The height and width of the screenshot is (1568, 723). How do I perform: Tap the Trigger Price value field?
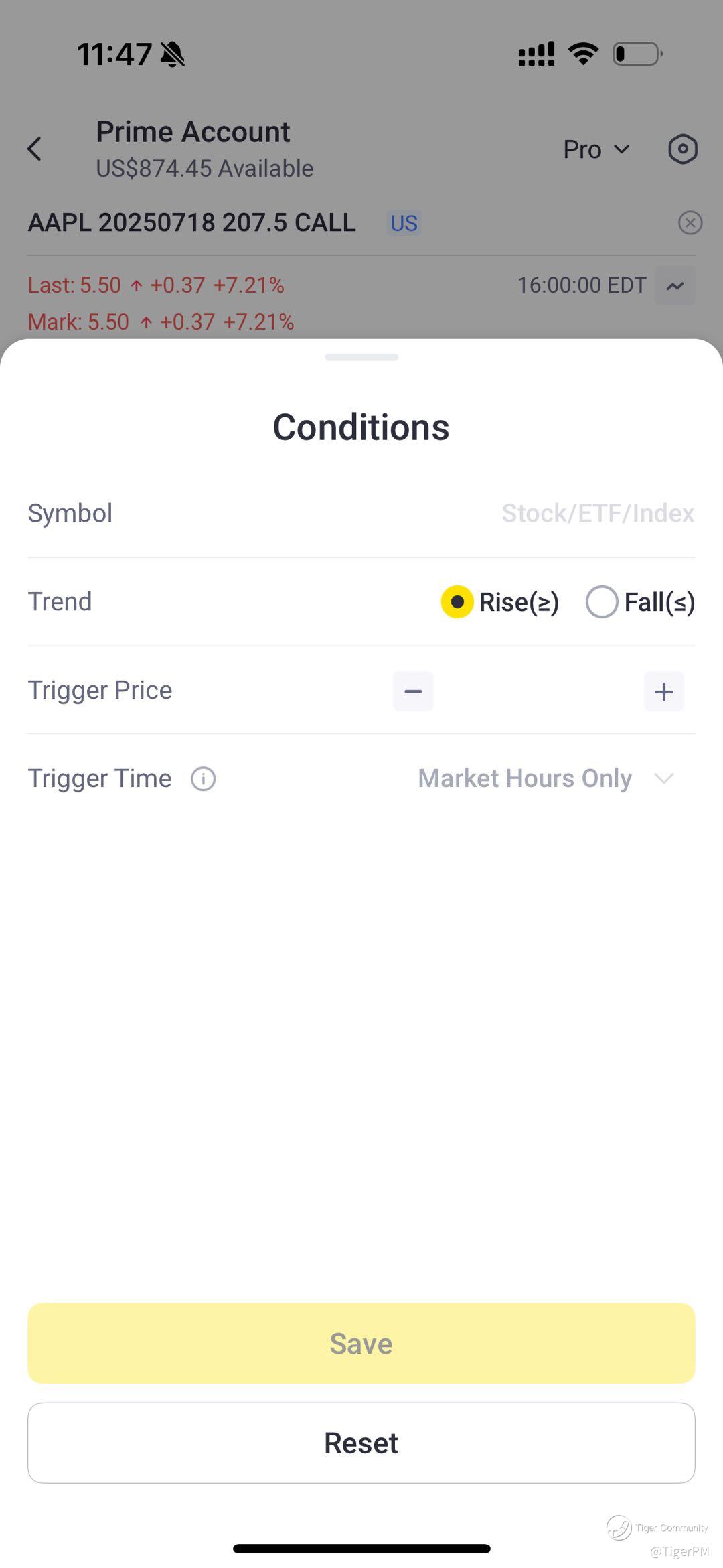(x=538, y=691)
